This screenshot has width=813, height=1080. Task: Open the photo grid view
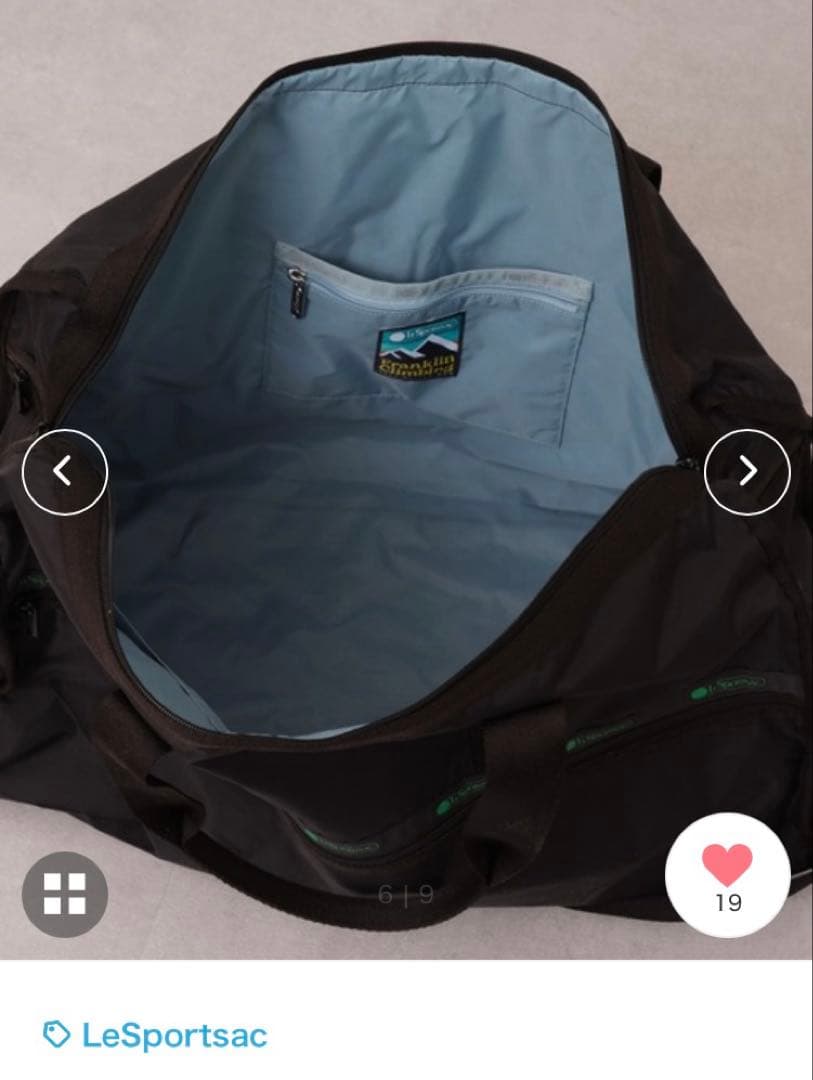[65, 894]
